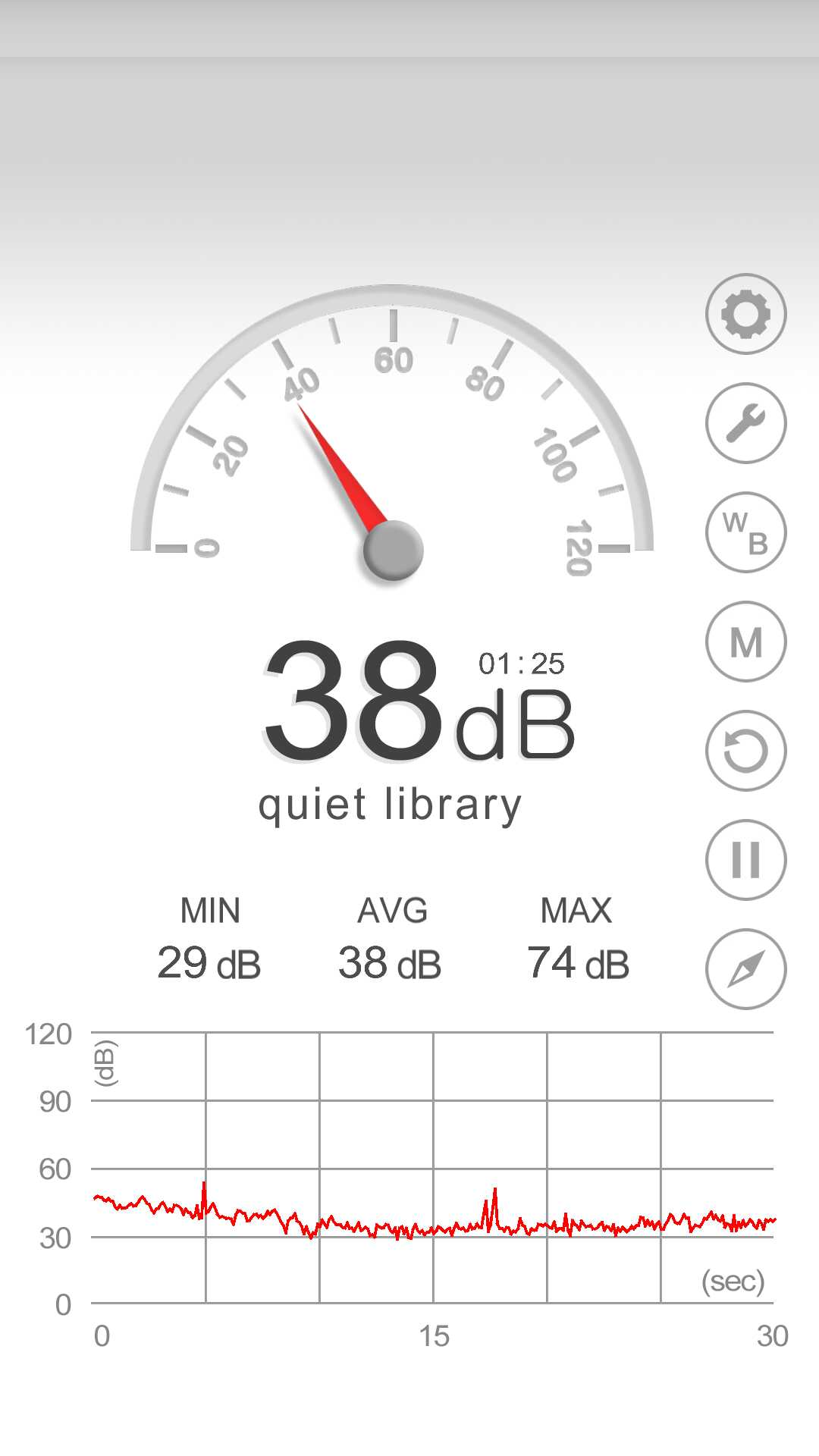Toggle the W/B color theme
Screen dimensions: 819x1456
tap(745, 532)
